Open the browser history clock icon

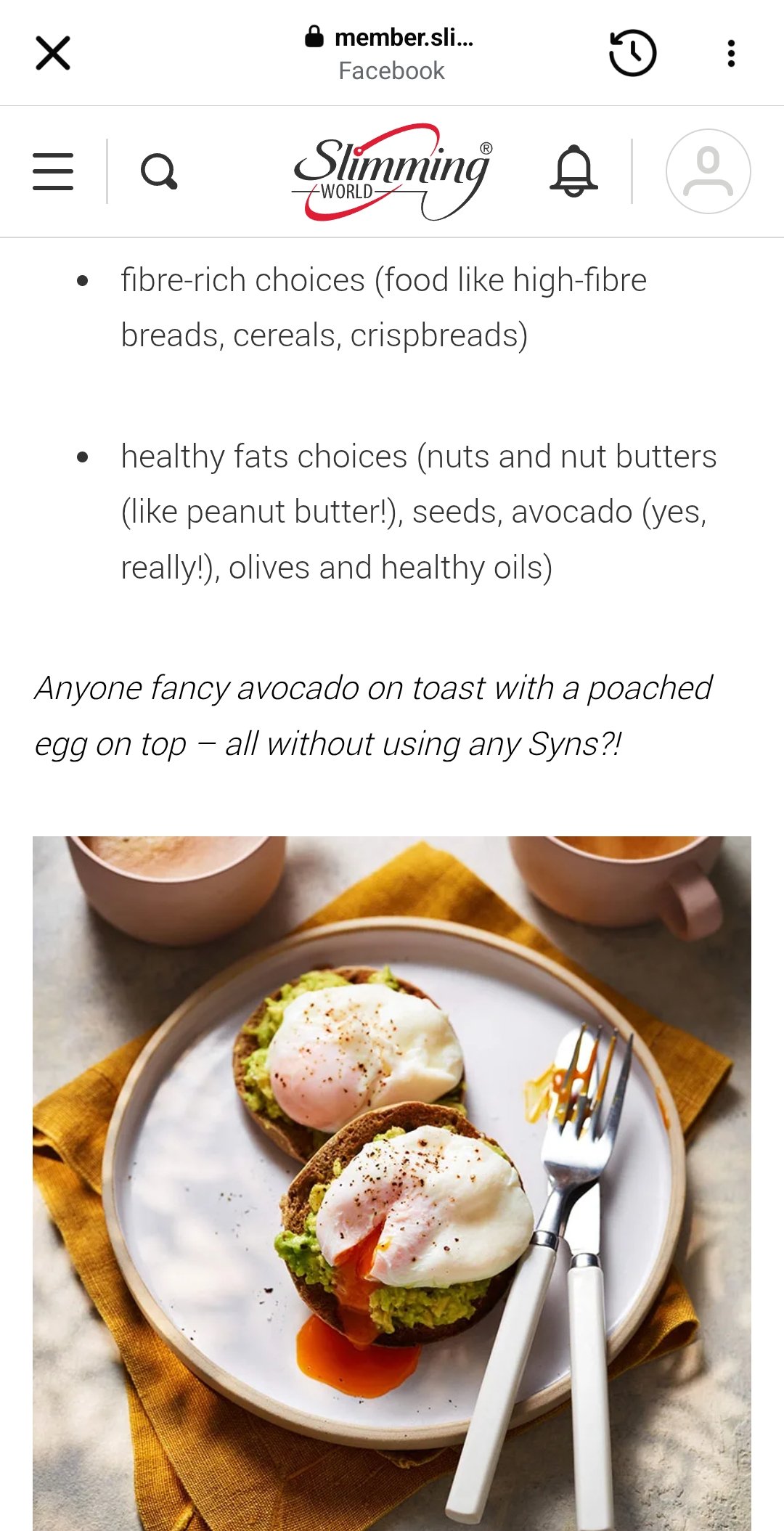[632, 53]
